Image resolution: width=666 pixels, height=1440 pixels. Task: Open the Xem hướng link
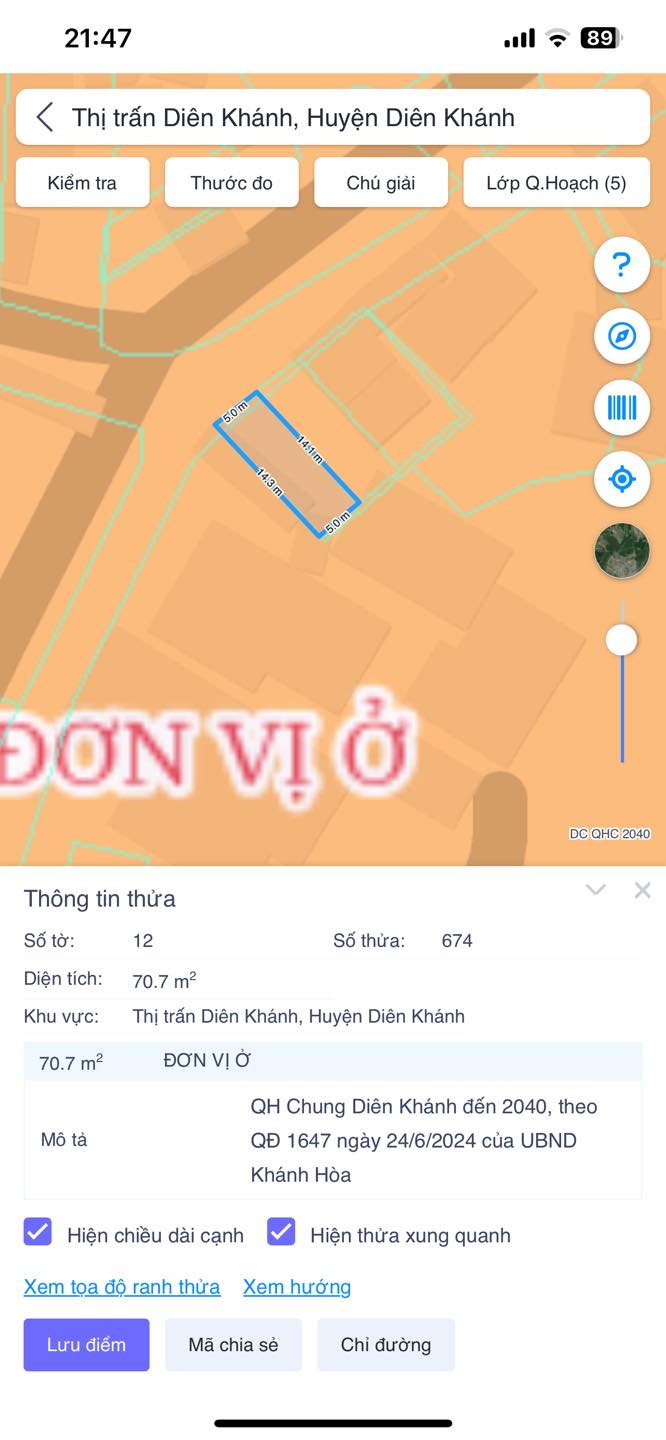coord(297,1287)
